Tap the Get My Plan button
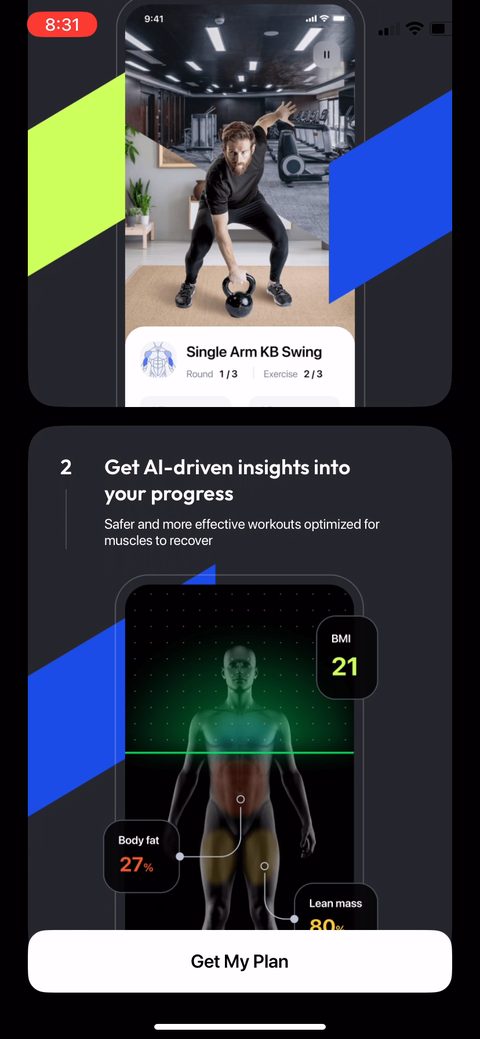 [239, 961]
